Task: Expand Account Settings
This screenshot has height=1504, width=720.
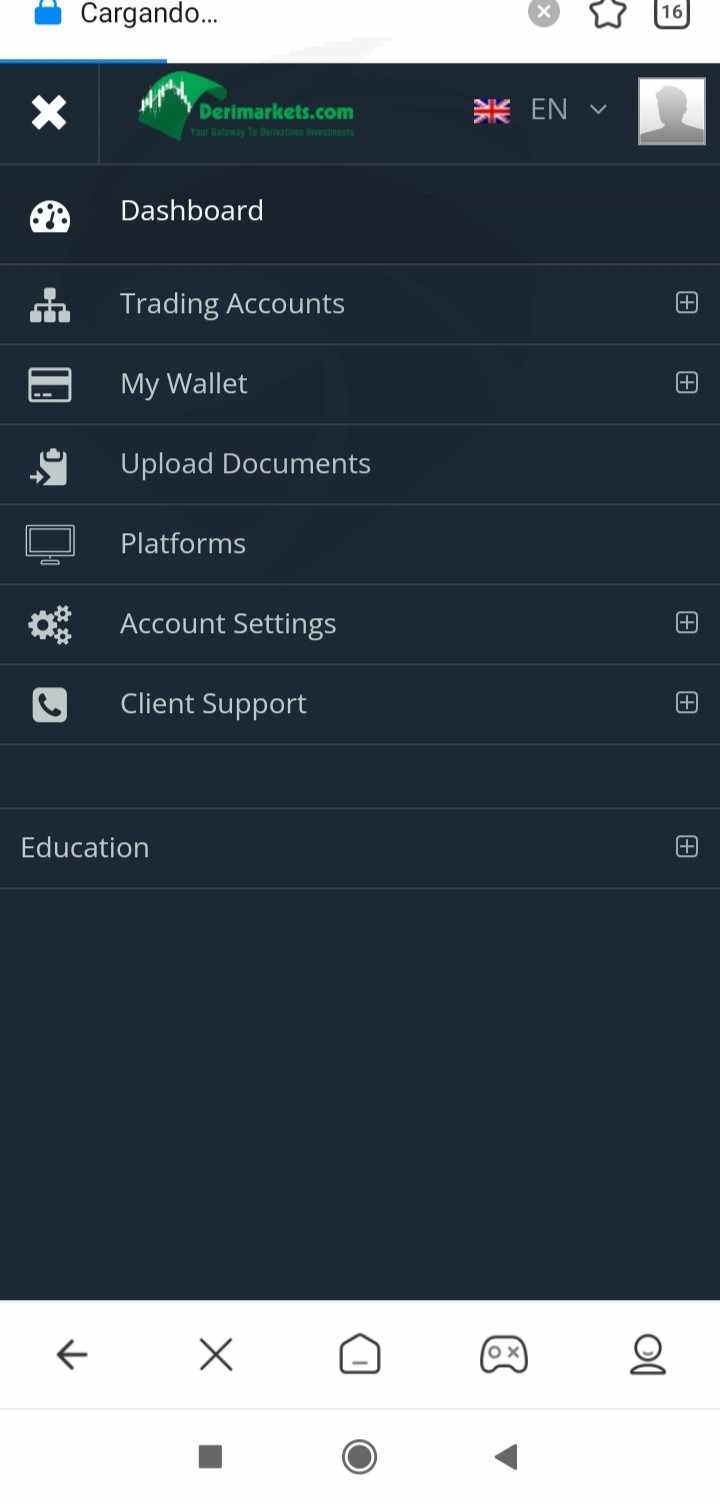Action: (x=360, y=624)
